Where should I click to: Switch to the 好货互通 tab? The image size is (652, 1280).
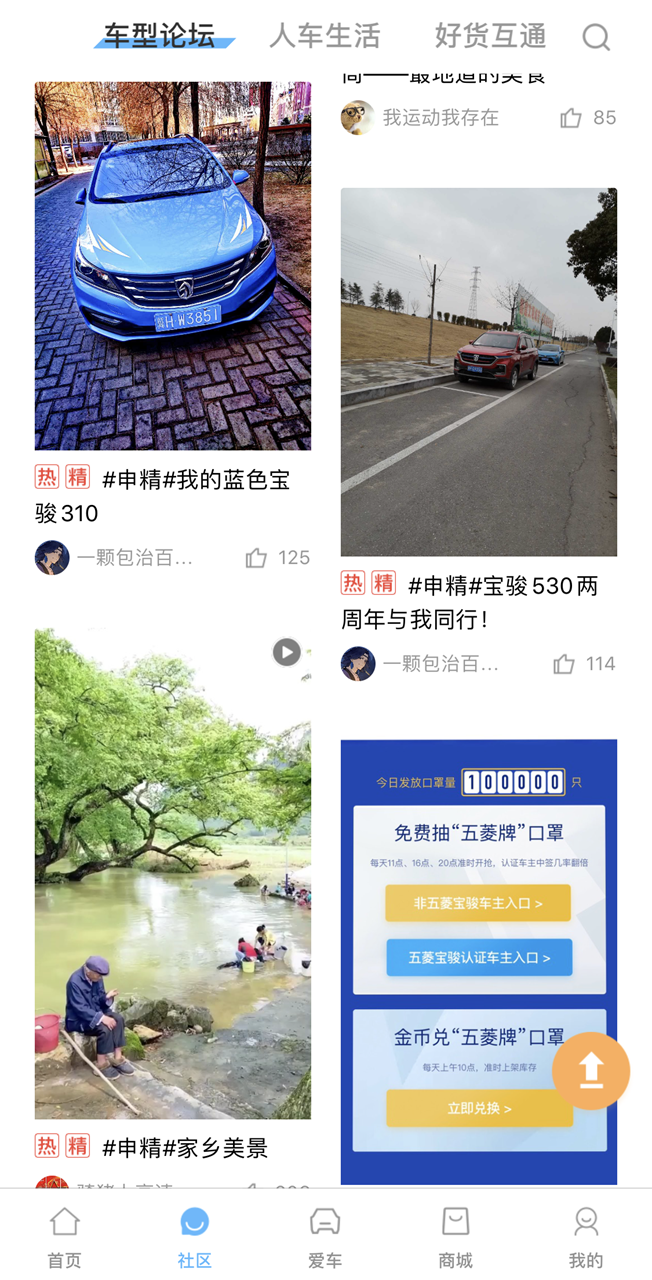[x=490, y=36]
